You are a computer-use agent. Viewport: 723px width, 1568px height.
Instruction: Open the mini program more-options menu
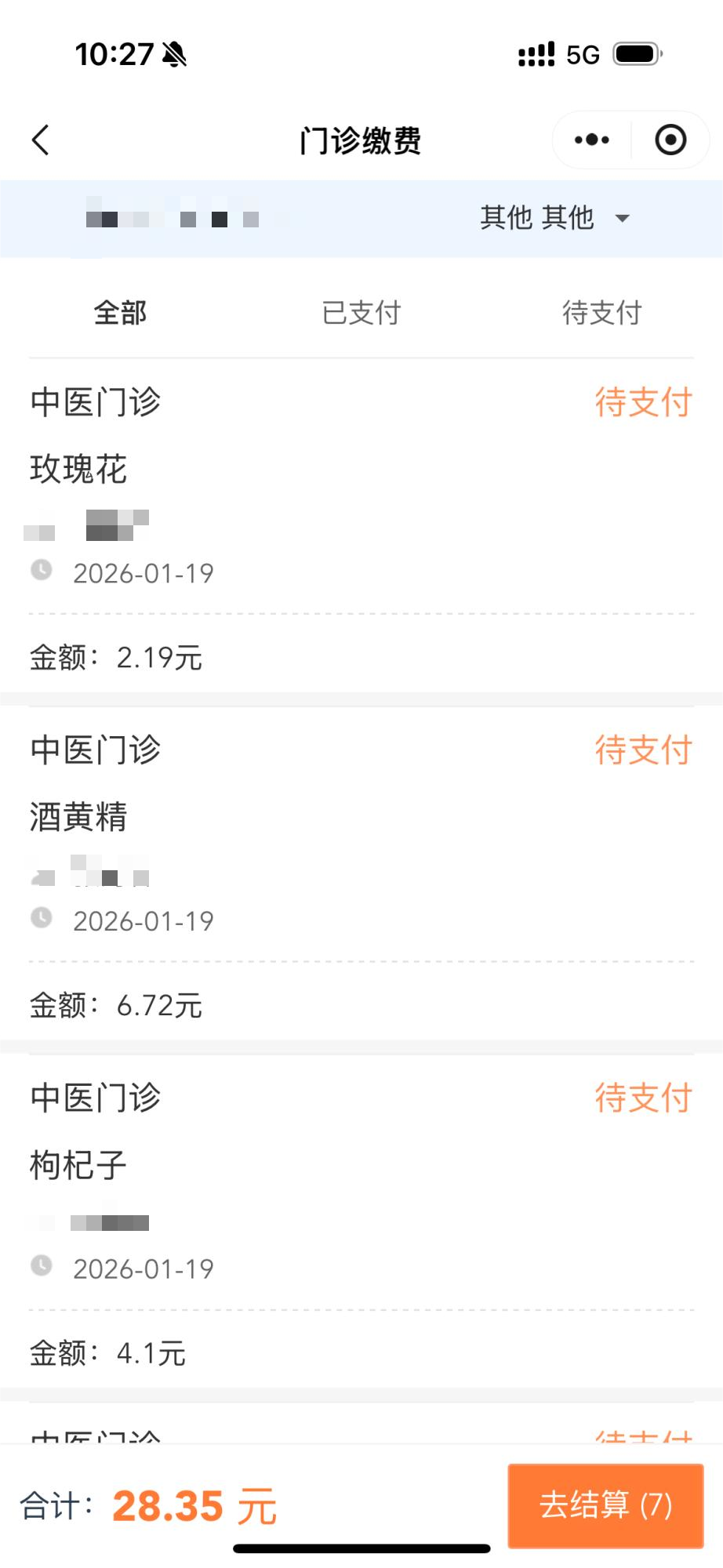coord(591,140)
